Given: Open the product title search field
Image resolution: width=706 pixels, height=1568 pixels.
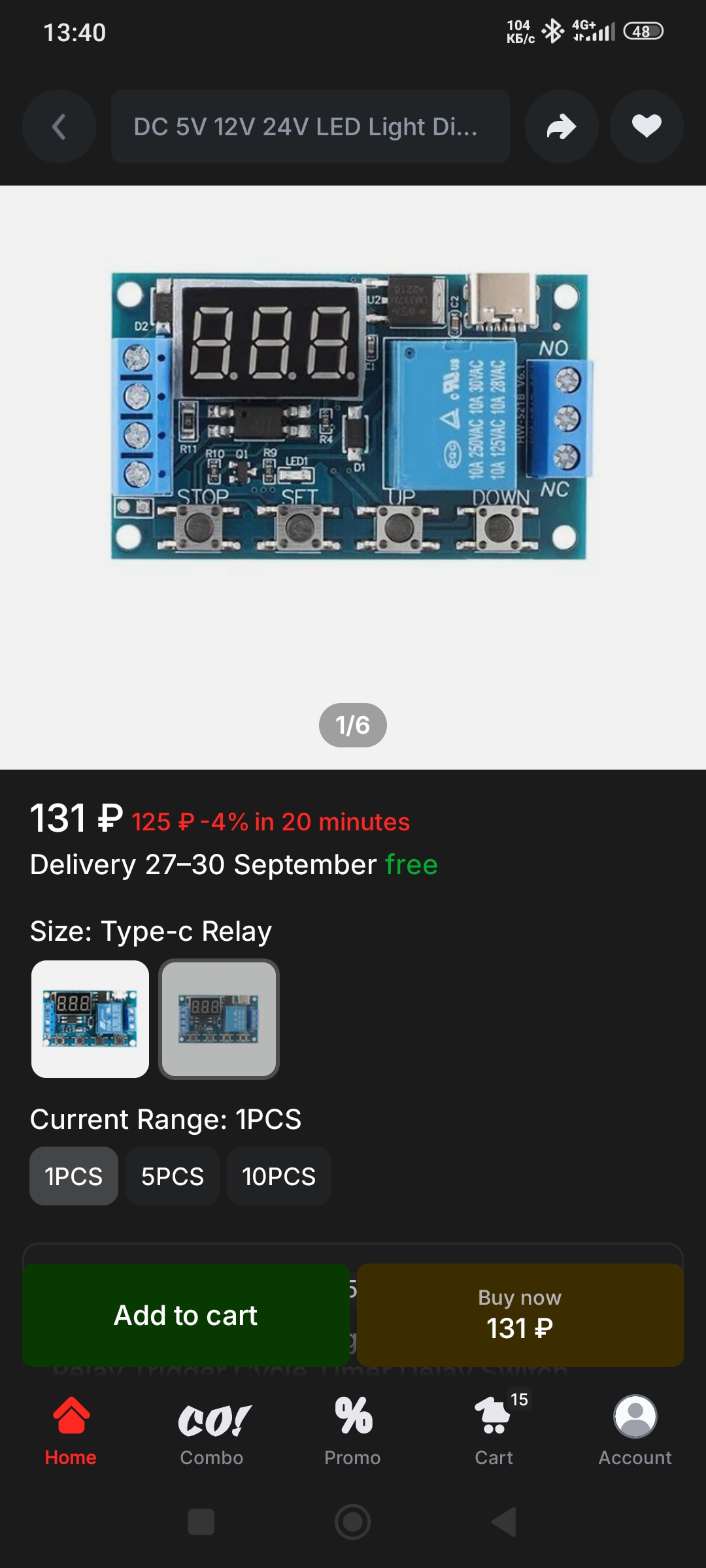Looking at the screenshot, I should [x=310, y=126].
